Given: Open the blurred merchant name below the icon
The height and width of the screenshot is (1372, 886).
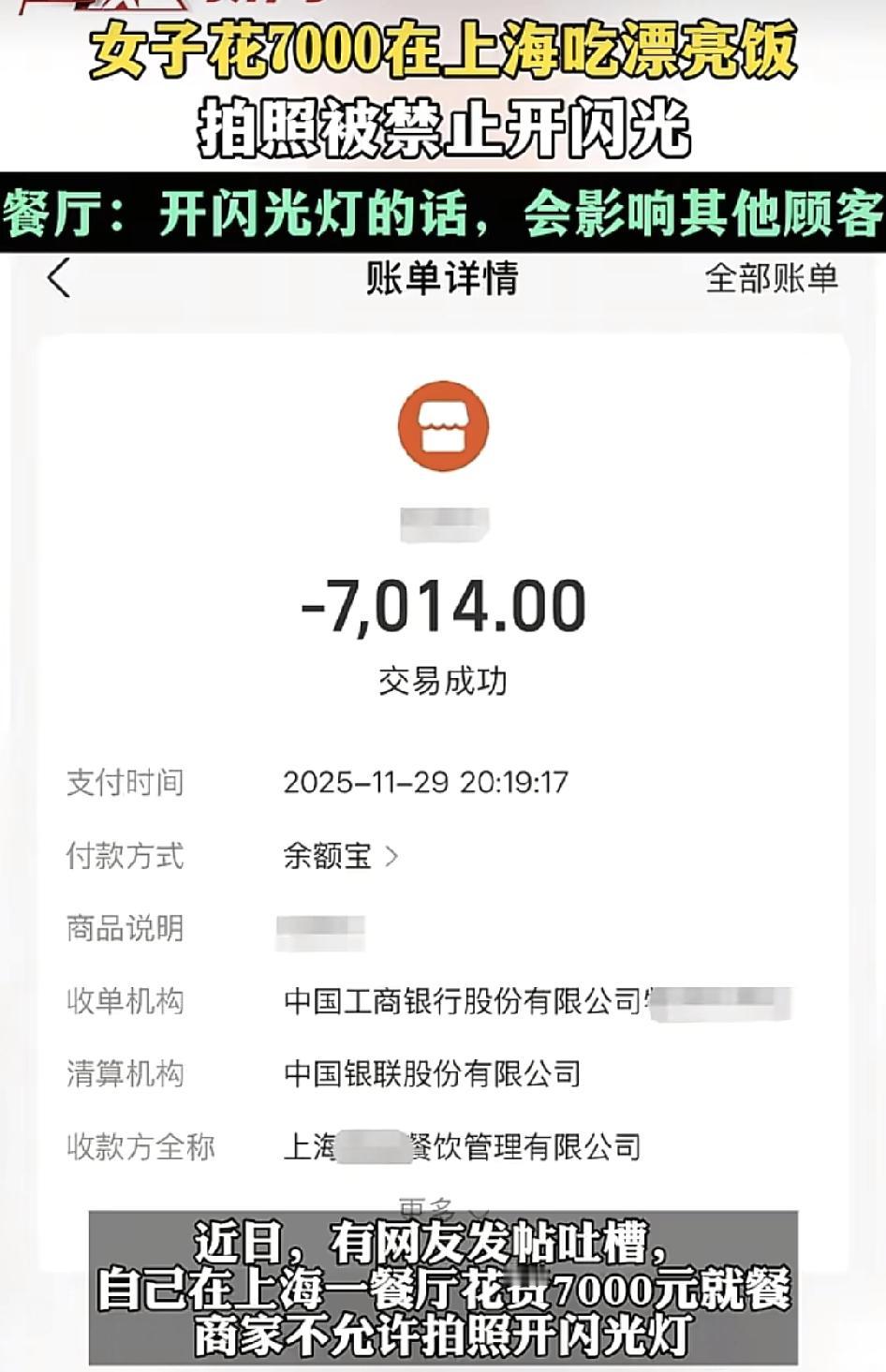Looking at the screenshot, I should click(x=443, y=525).
